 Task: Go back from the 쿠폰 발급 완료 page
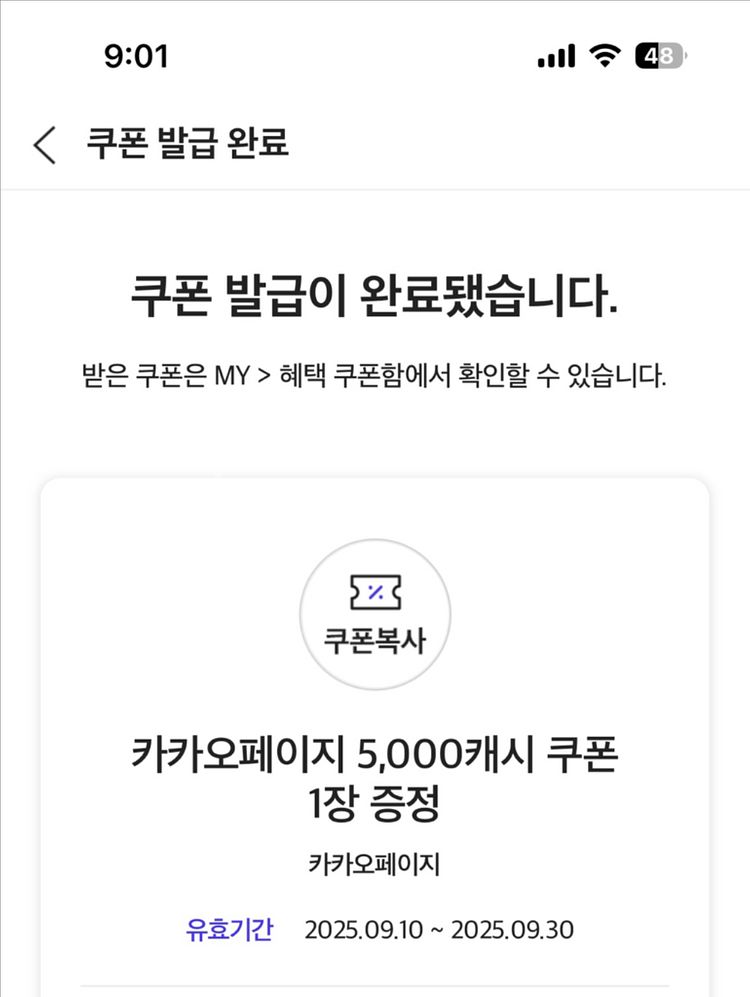[x=45, y=144]
